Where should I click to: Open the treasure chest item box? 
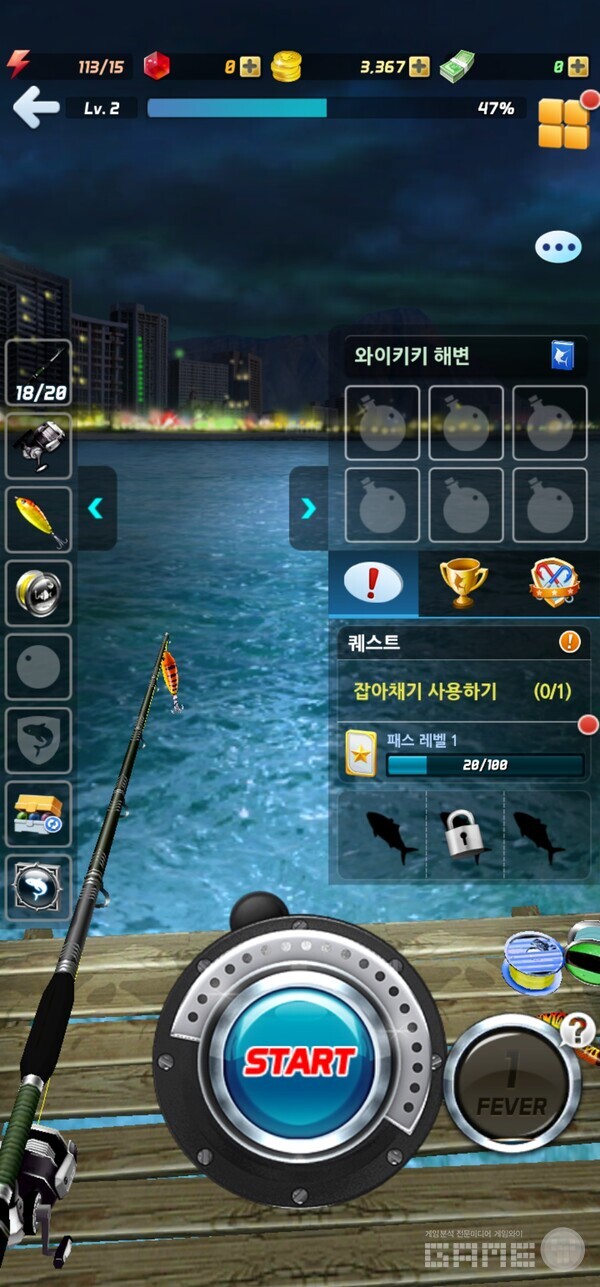(x=39, y=813)
